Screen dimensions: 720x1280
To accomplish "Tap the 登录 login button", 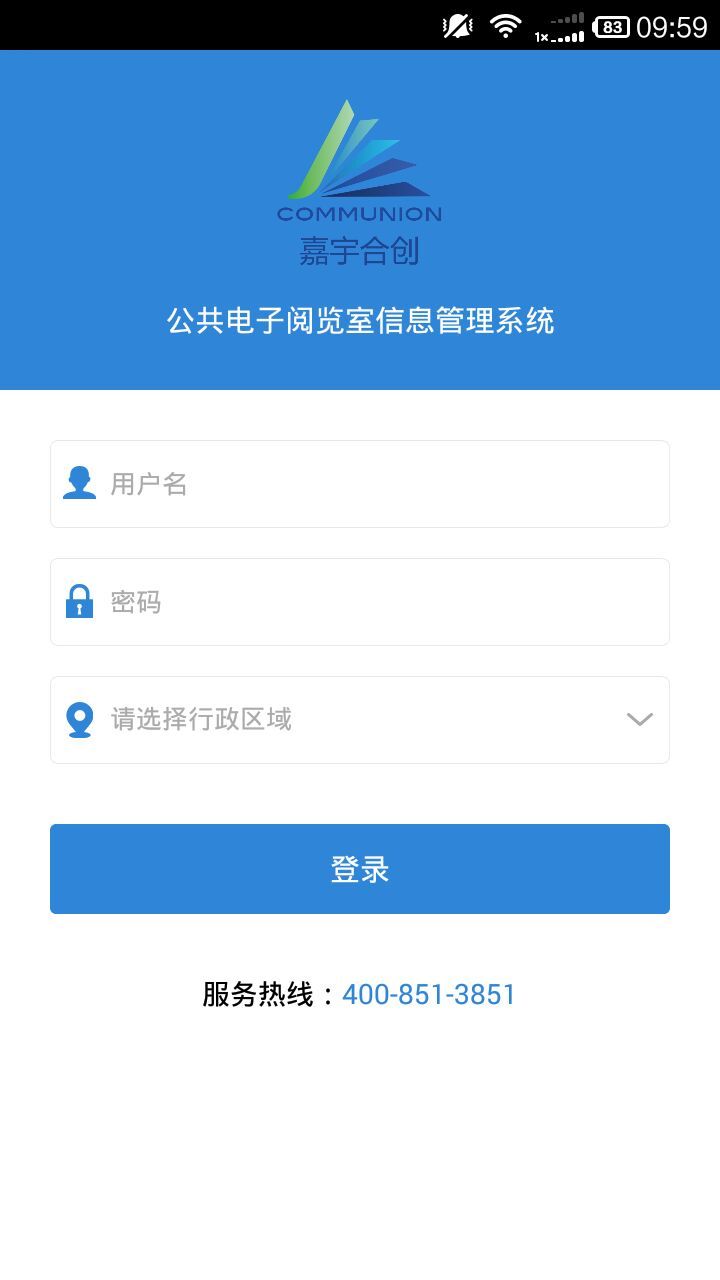I will [360, 869].
